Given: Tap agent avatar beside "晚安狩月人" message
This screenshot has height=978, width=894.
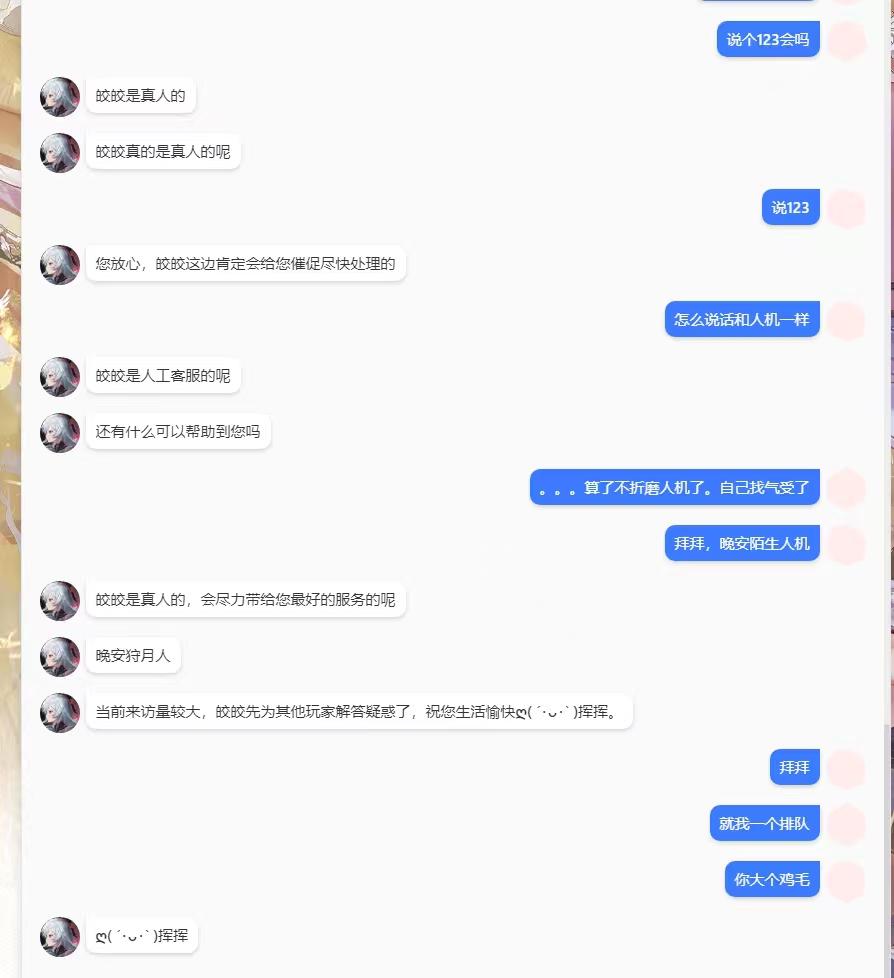Looking at the screenshot, I should (x=59, y=657).
